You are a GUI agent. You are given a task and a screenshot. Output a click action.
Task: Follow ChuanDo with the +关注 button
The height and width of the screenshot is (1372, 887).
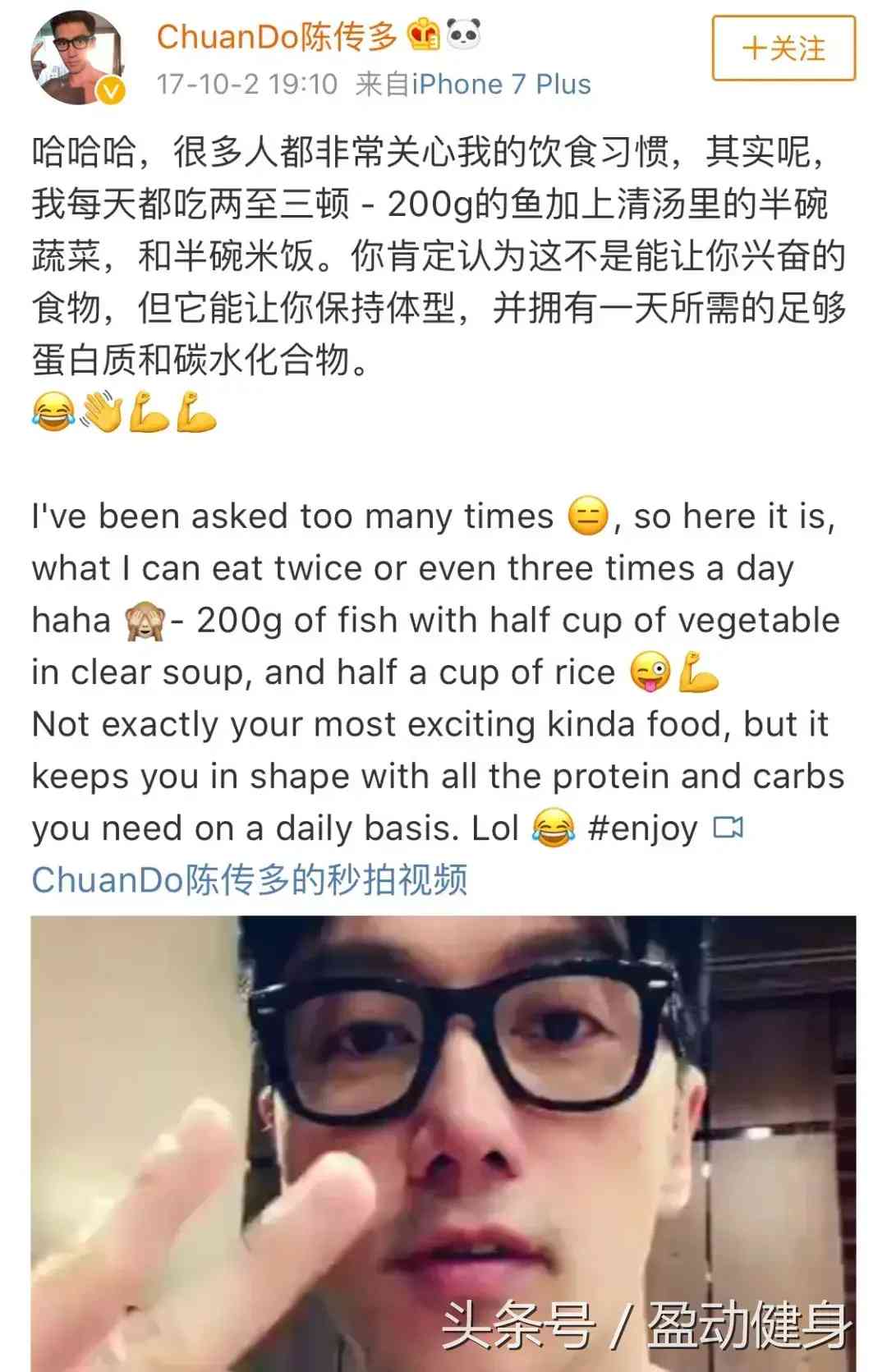click(x=783, y=48)
